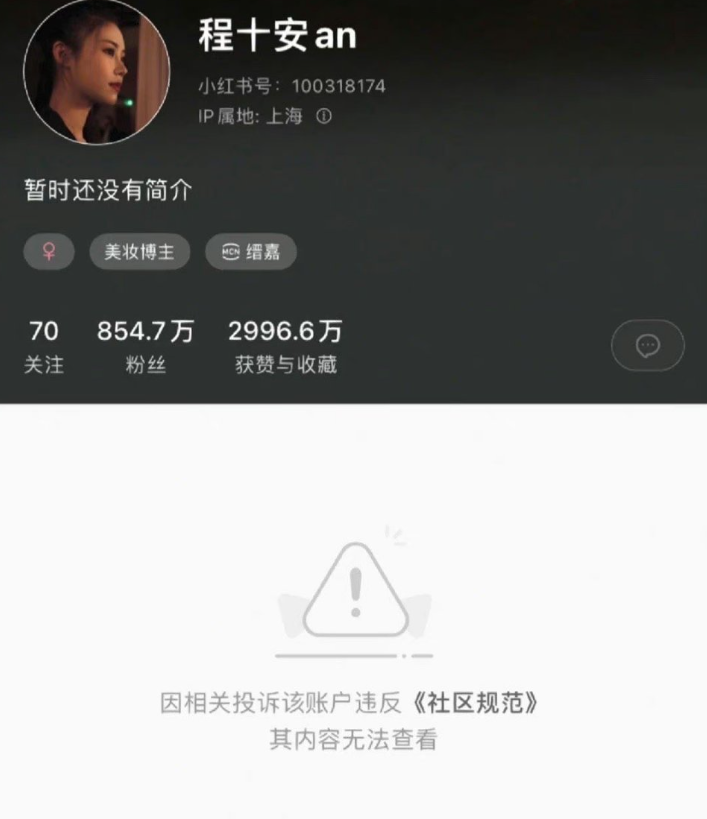Open the message chat button
This screenshot has width=707, height=819.
click(x=647, y=346)
